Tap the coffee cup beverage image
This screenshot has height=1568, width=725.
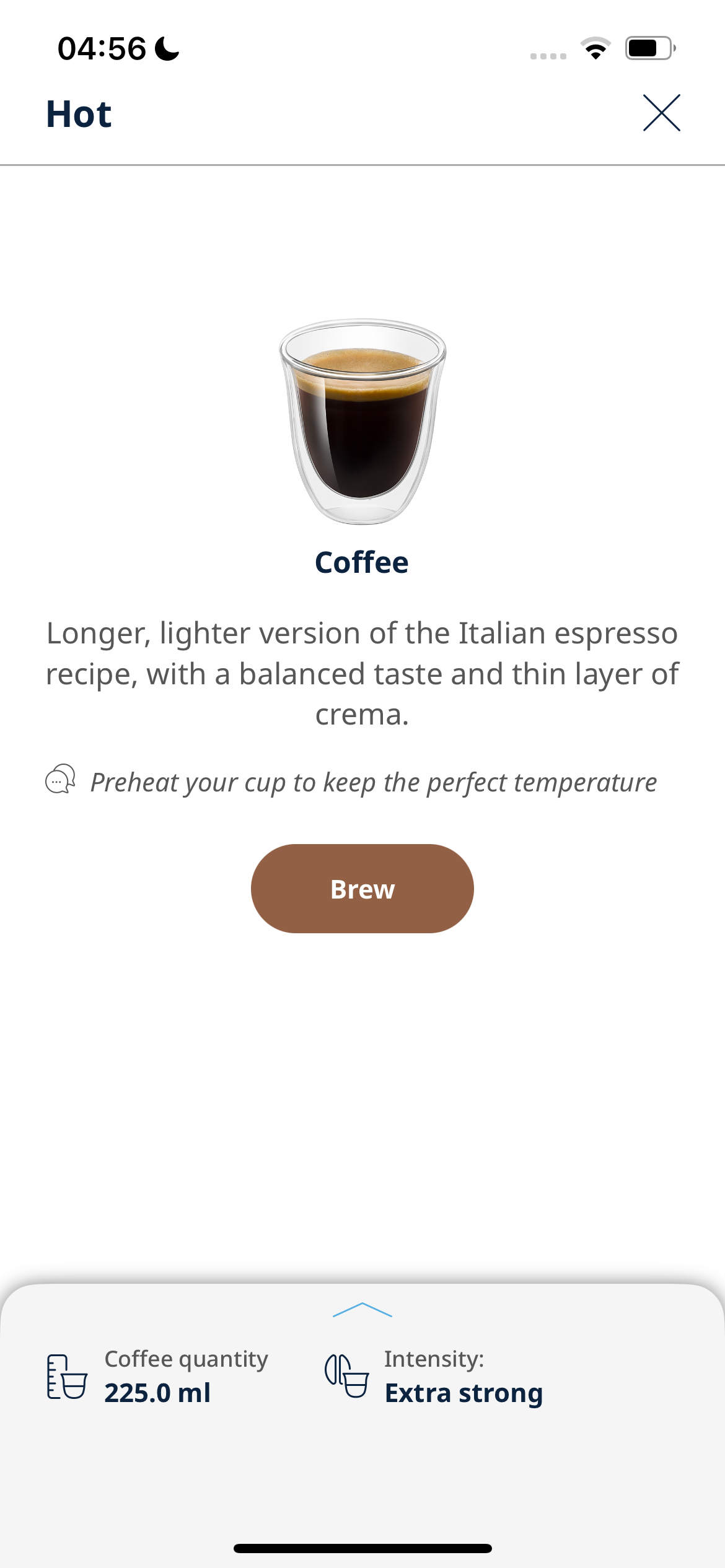[x=362, y=427]
